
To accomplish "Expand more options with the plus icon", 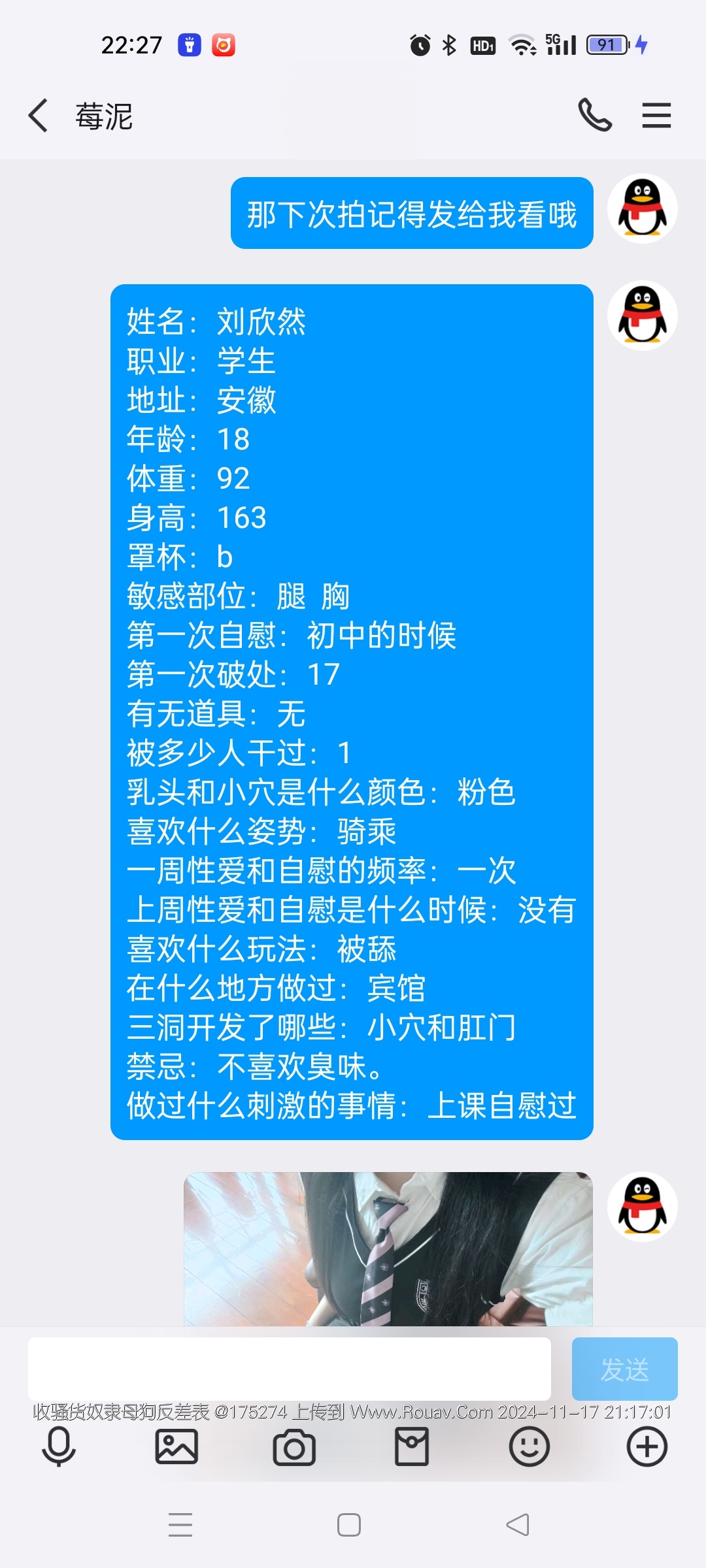I will [x=647, y=1446].
